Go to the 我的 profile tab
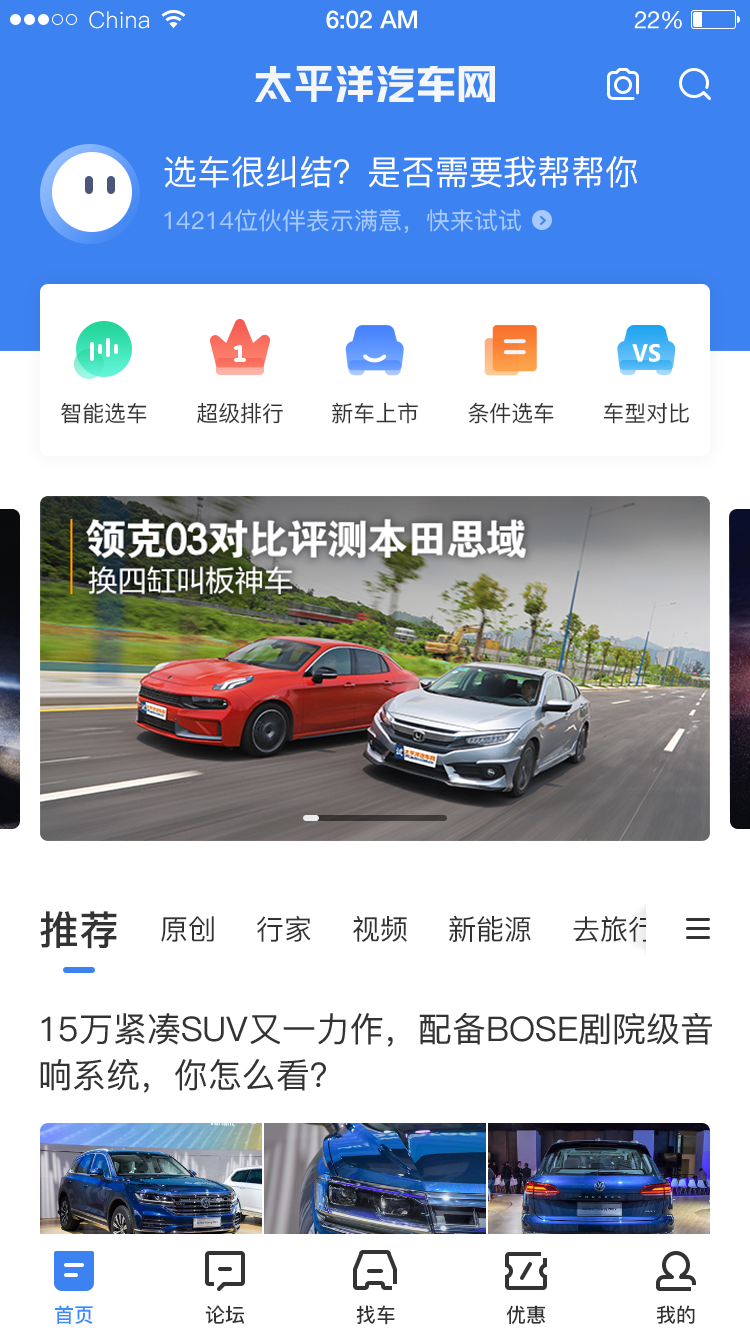The image size is (750, 1334). coord(676,1287)
